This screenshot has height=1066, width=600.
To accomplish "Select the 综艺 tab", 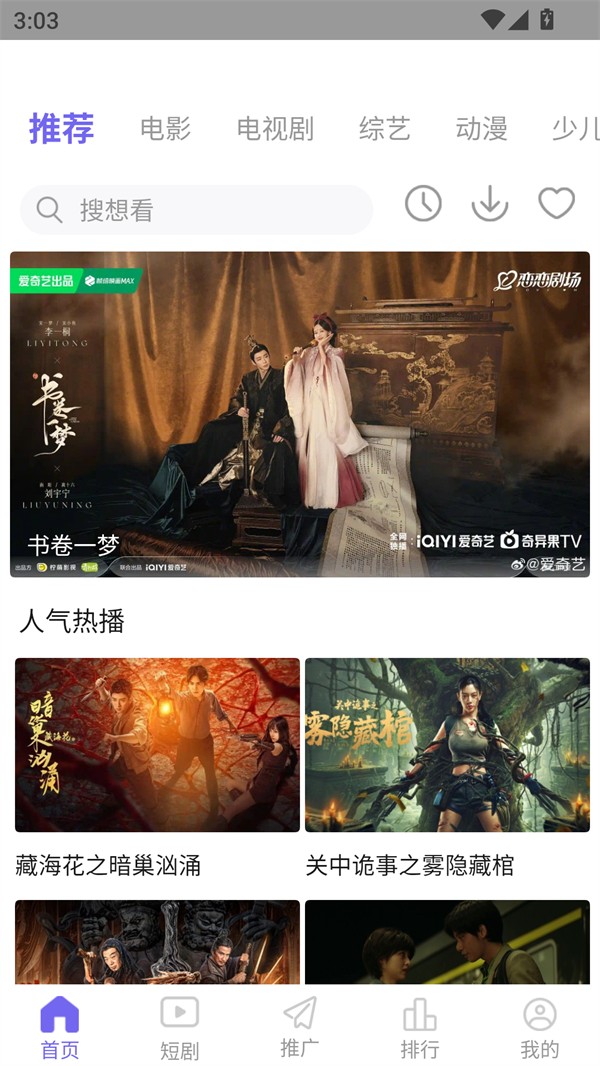I will coord(385,128).
